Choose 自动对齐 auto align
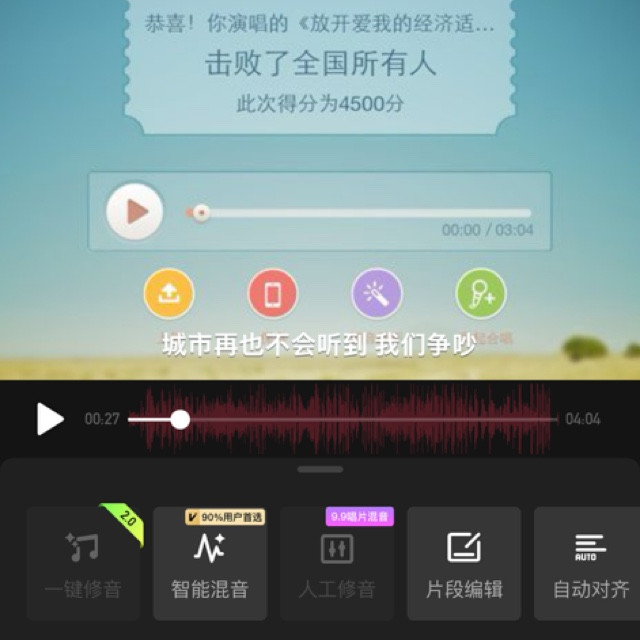This screenshot has width=640, height=640. (x=588, y=563)
